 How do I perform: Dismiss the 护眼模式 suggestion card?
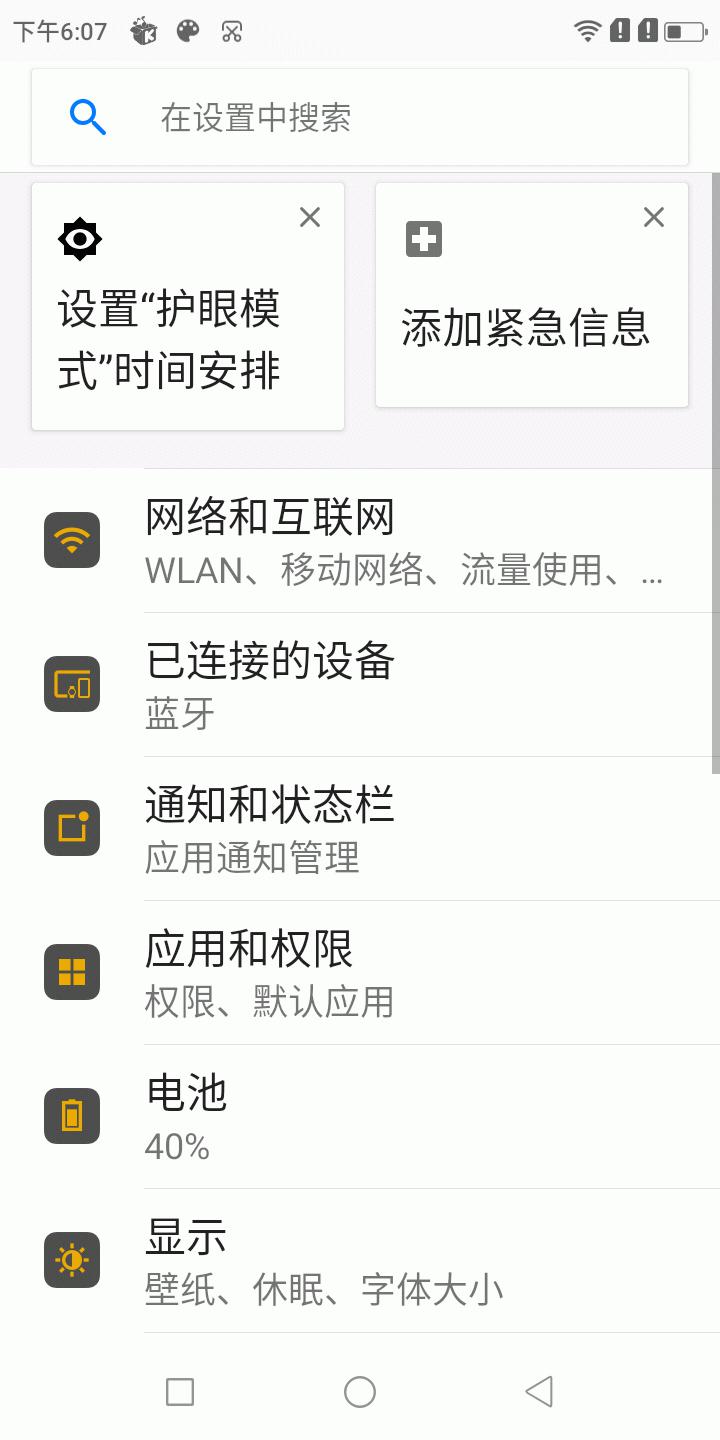(x=310, y=217)
